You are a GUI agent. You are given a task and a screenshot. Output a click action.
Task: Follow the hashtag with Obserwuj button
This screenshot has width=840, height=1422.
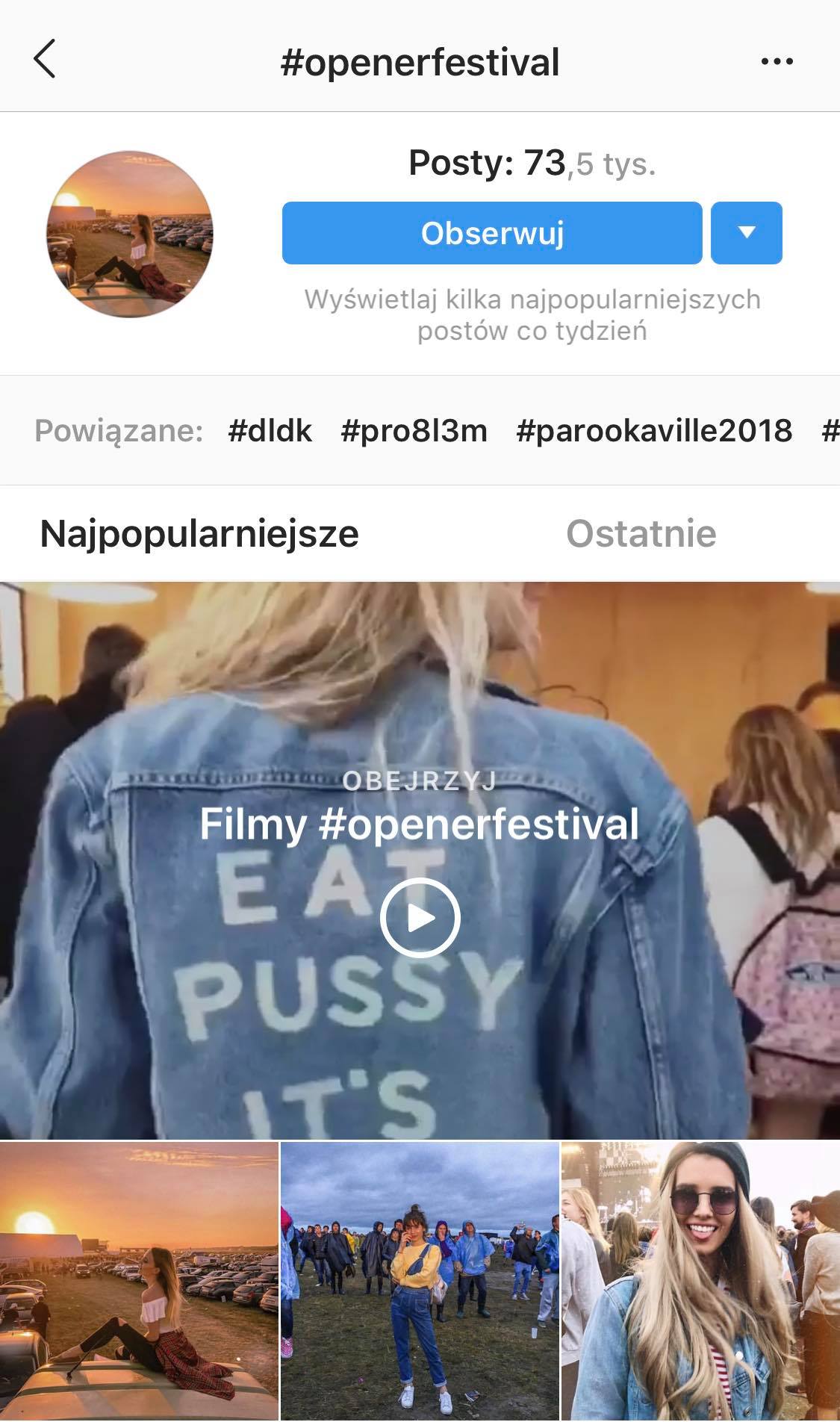click(491, 233)
